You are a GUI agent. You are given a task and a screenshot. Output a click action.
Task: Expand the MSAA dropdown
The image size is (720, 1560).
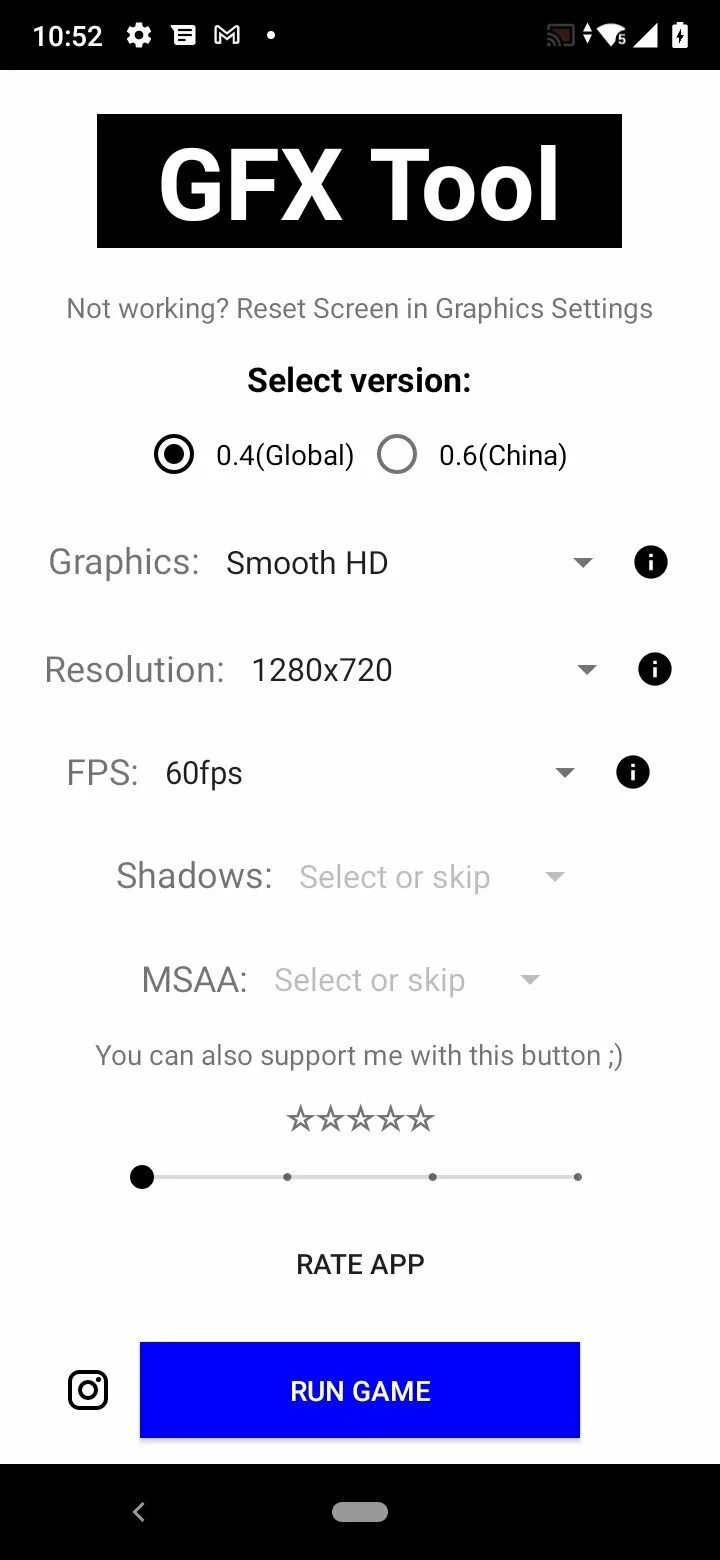click(407, 980)
